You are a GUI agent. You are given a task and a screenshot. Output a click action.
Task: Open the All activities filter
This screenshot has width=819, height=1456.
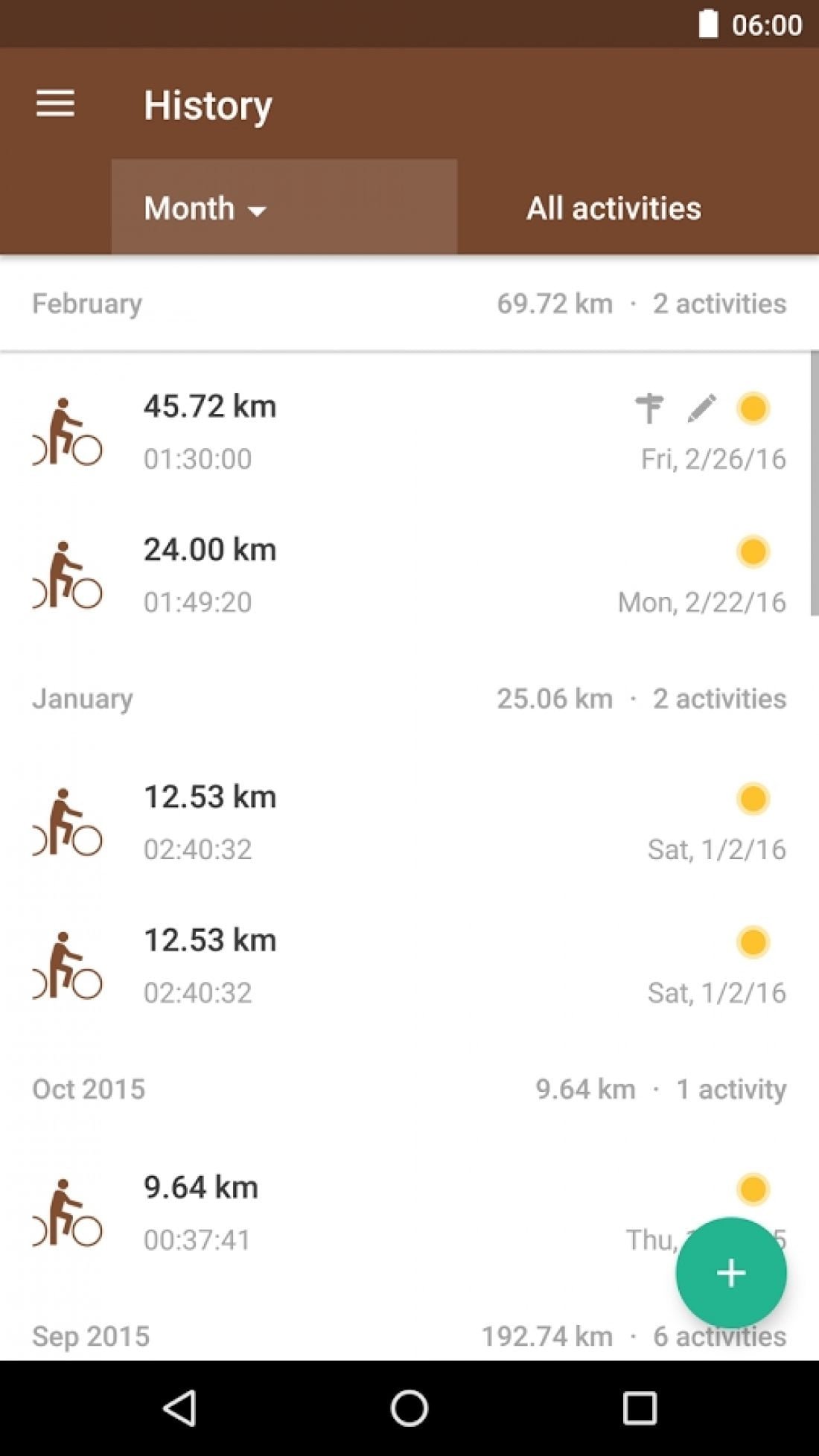point(614,208)
